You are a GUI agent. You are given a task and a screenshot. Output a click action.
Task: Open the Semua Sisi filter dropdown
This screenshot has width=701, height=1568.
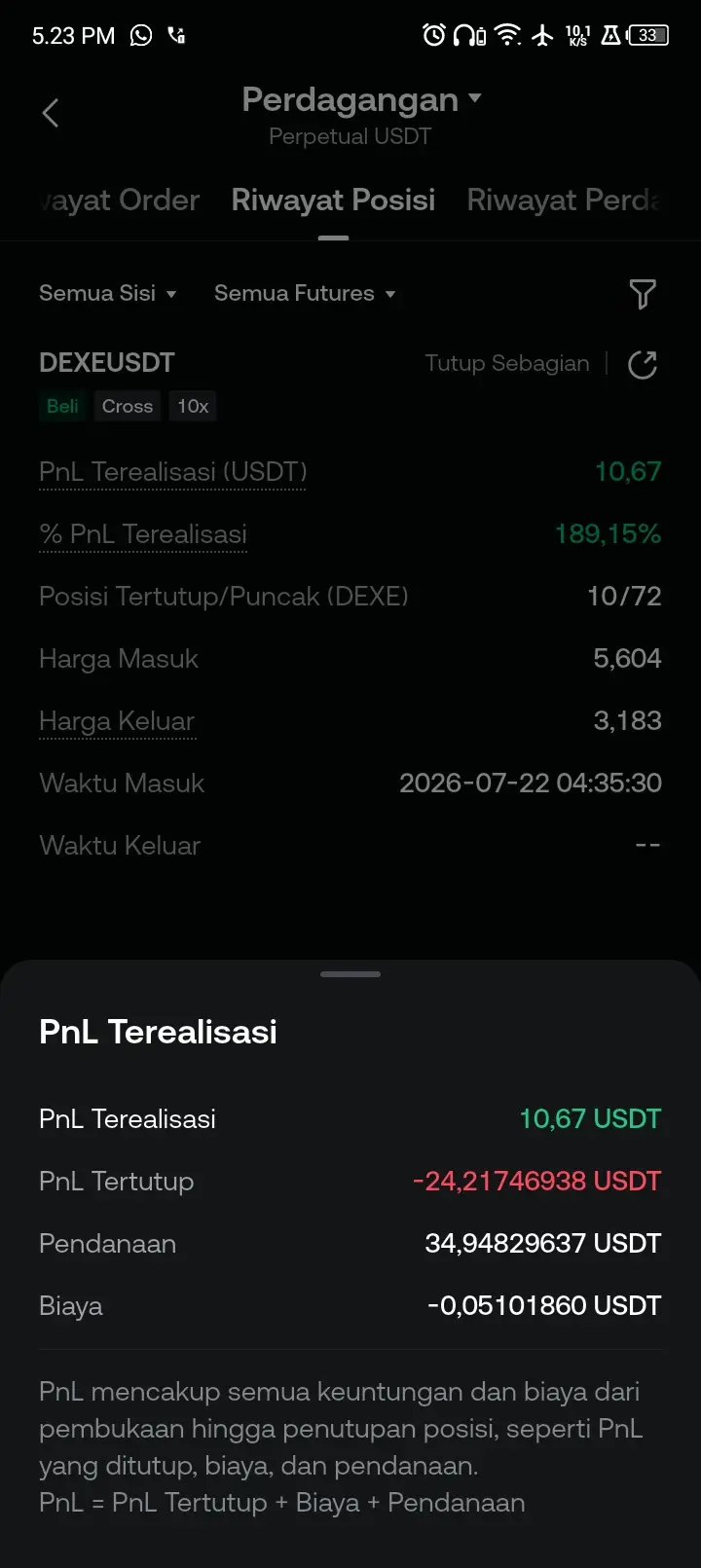click(108, 293)
